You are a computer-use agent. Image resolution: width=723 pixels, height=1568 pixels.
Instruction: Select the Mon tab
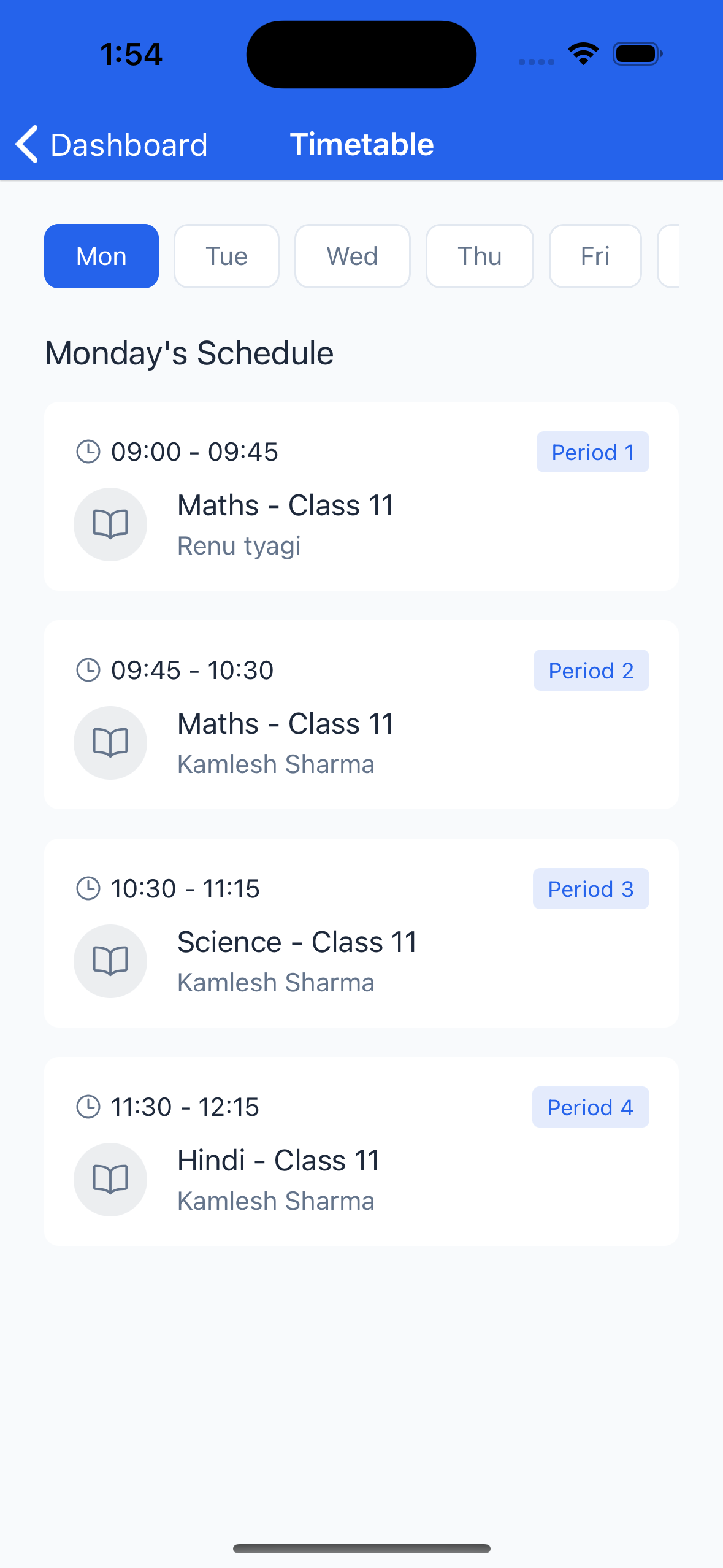click(x=101, y=256)
